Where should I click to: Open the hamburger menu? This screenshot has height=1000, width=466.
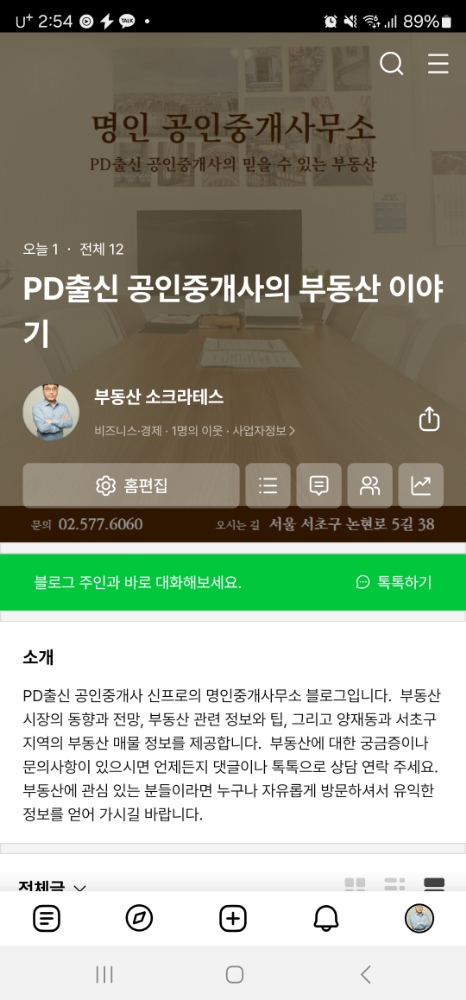point(438,64)
